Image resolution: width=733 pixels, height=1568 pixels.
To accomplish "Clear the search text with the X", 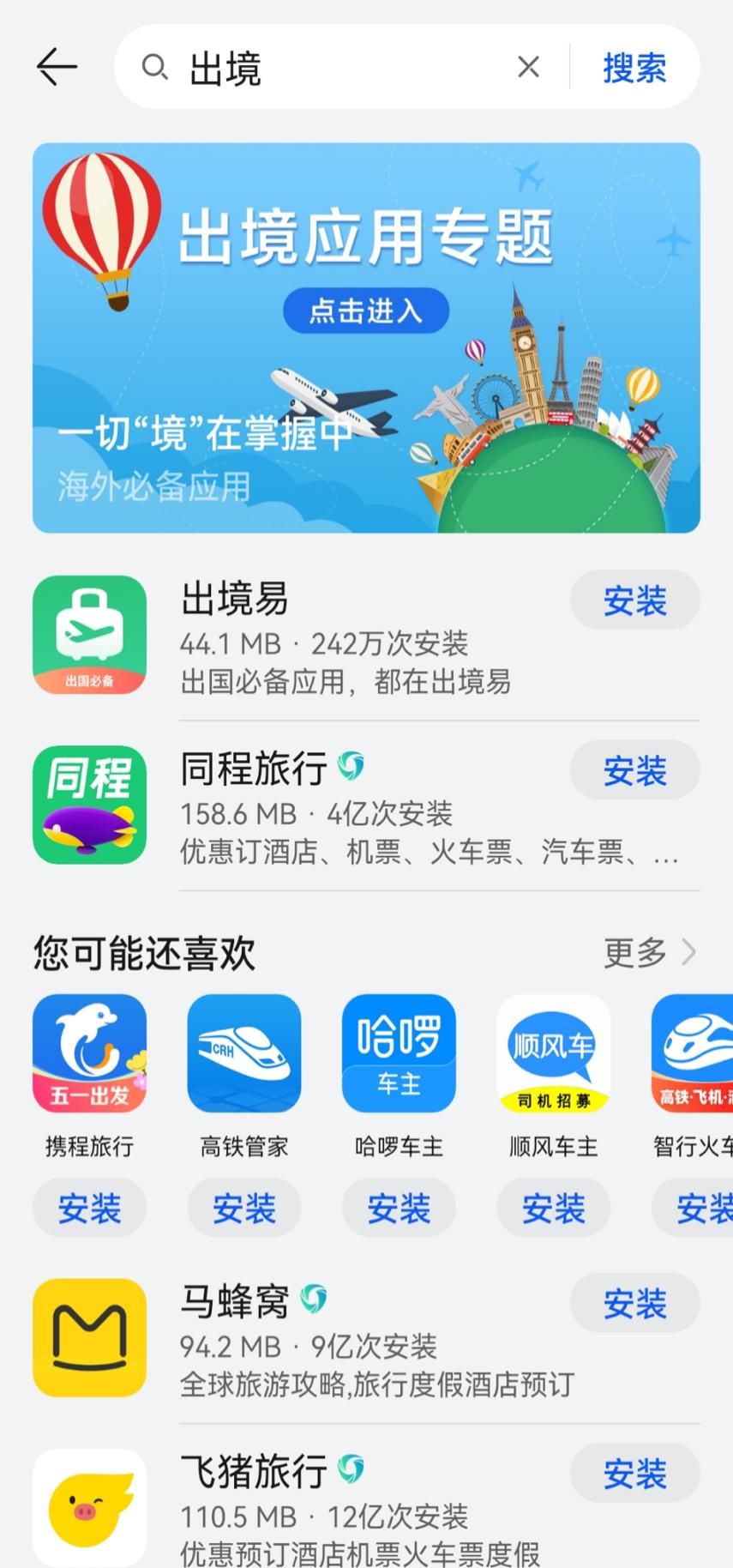I will (528, 67).
